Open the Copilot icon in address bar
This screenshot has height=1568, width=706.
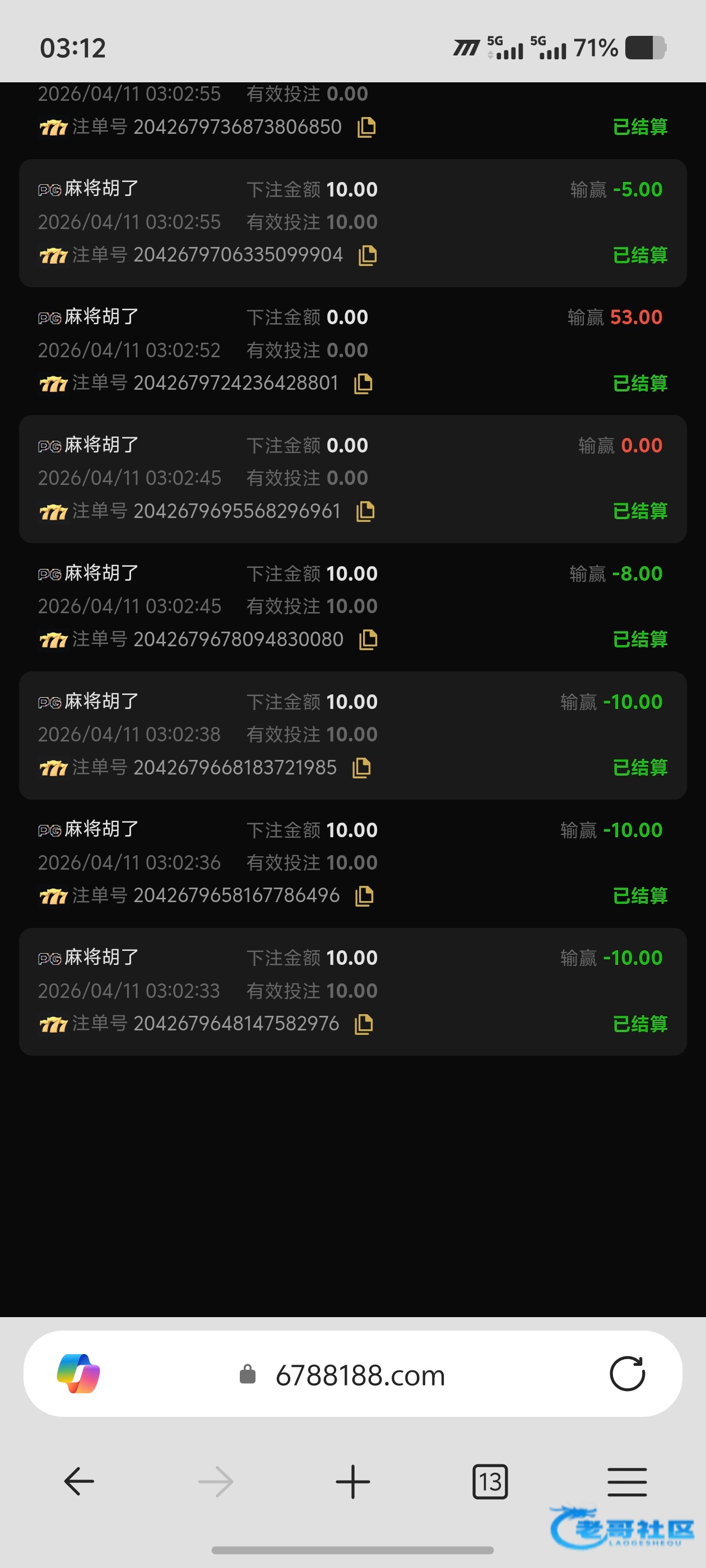click(x=78, y=1374)
